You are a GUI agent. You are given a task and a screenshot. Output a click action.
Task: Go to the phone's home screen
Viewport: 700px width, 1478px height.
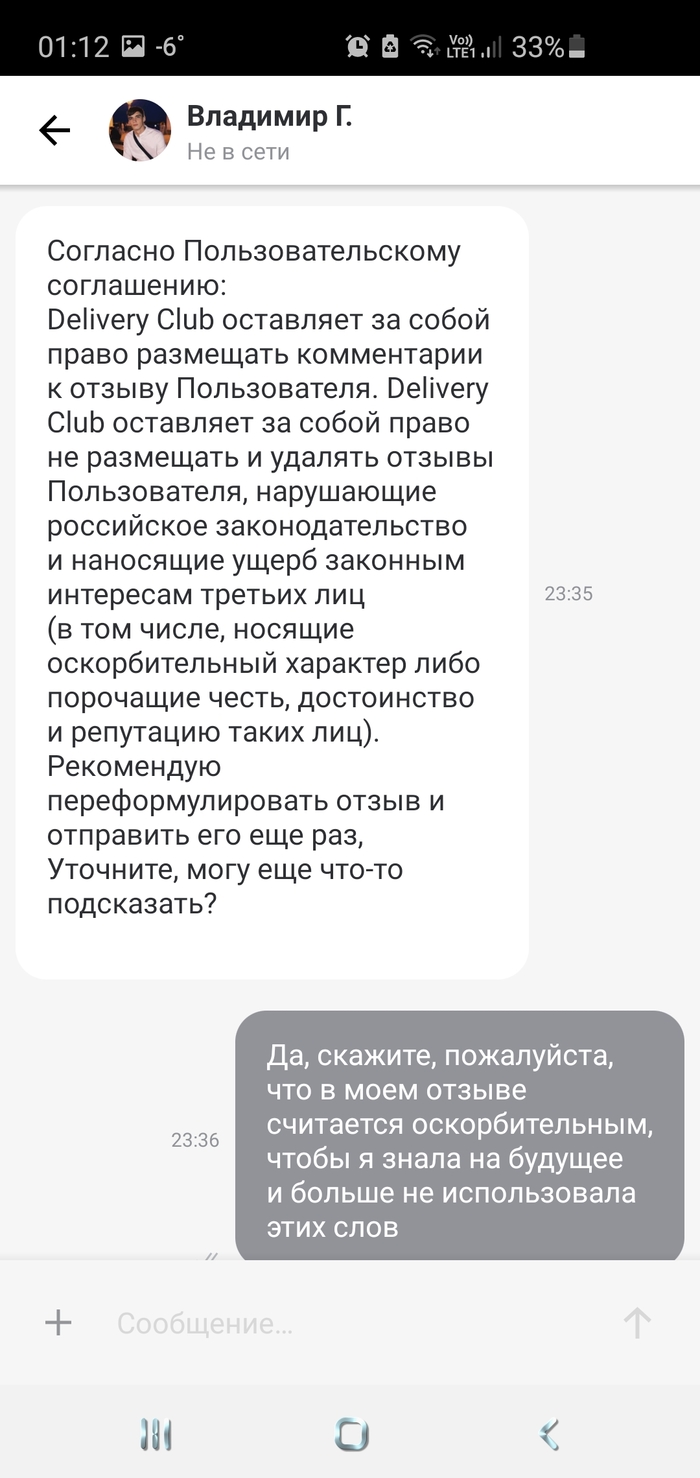(351, 1435)
